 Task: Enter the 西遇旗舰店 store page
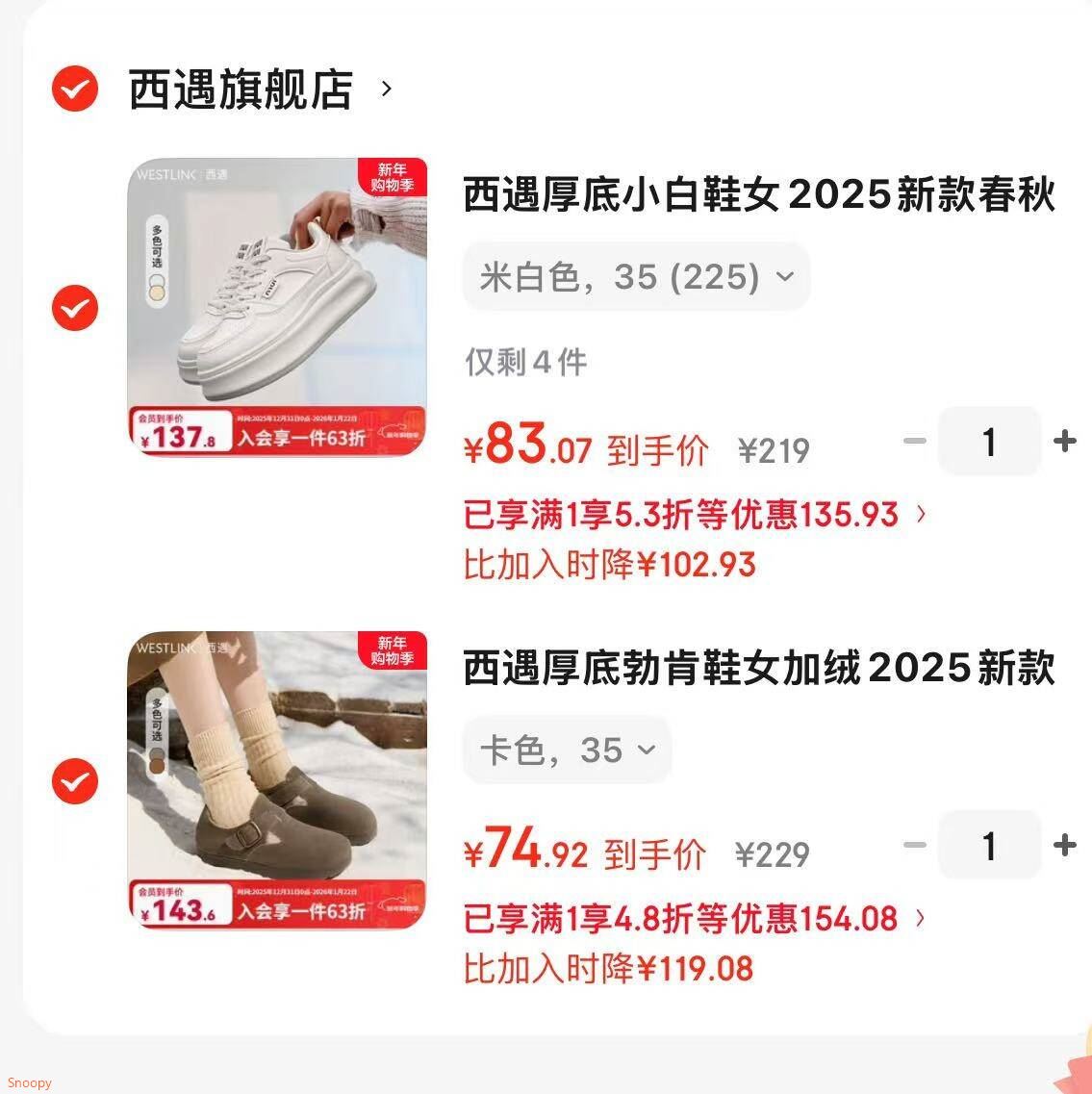[388, 89]
